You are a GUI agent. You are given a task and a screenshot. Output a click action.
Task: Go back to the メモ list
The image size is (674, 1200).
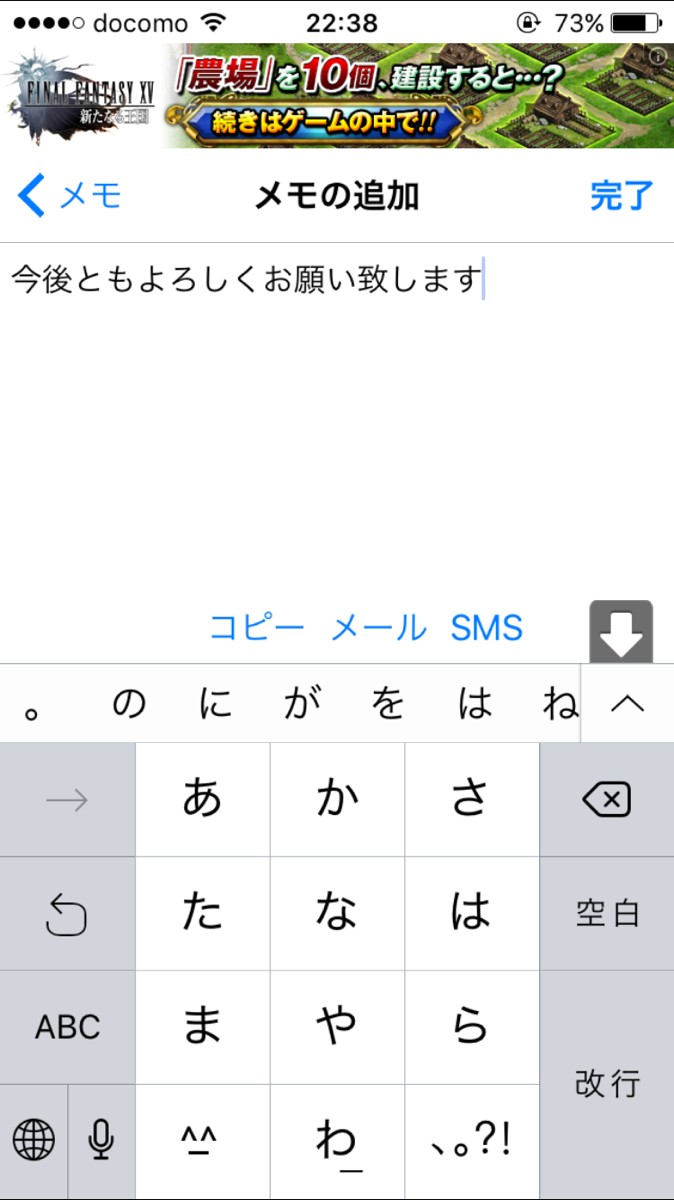[70, 195]
